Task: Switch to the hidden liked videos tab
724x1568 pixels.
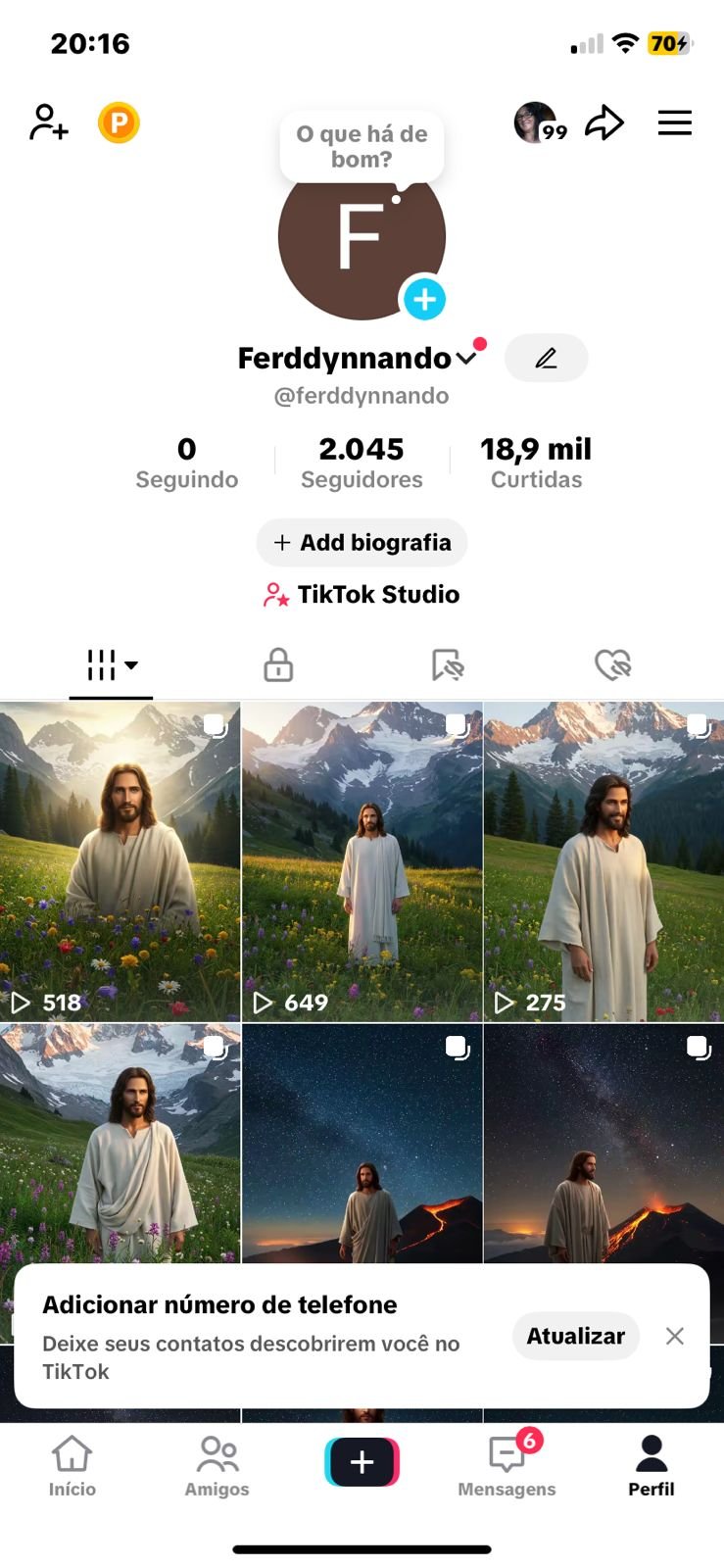Action: tap(612, 664)
